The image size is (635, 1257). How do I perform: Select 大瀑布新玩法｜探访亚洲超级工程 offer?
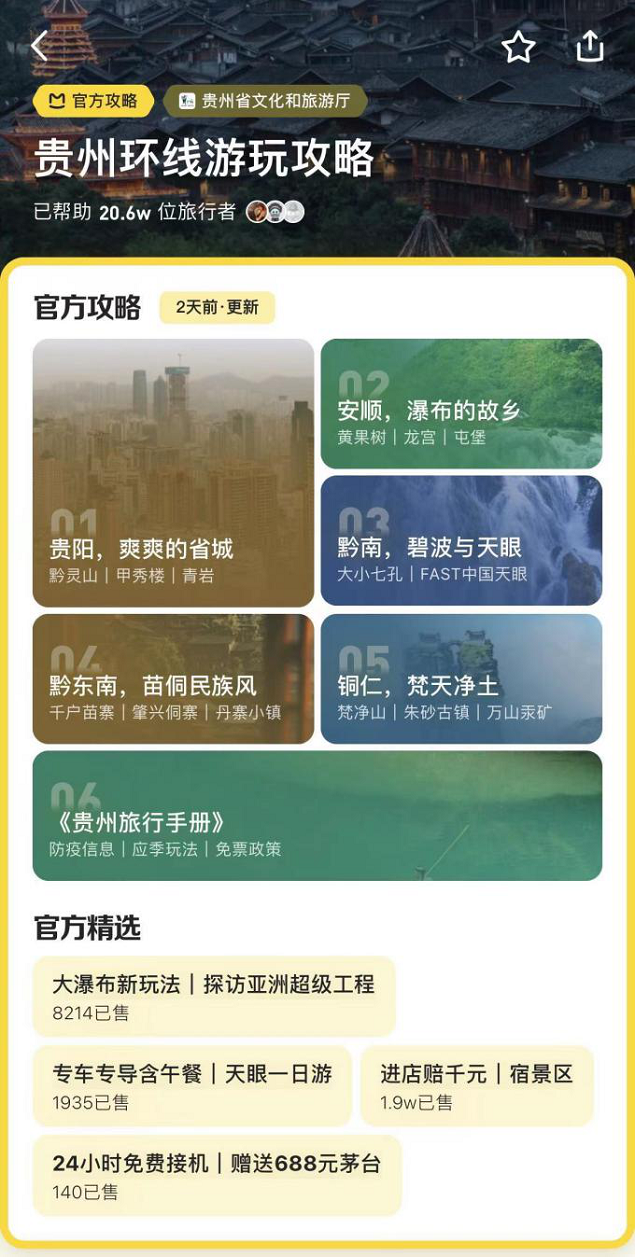click(214, 996)
